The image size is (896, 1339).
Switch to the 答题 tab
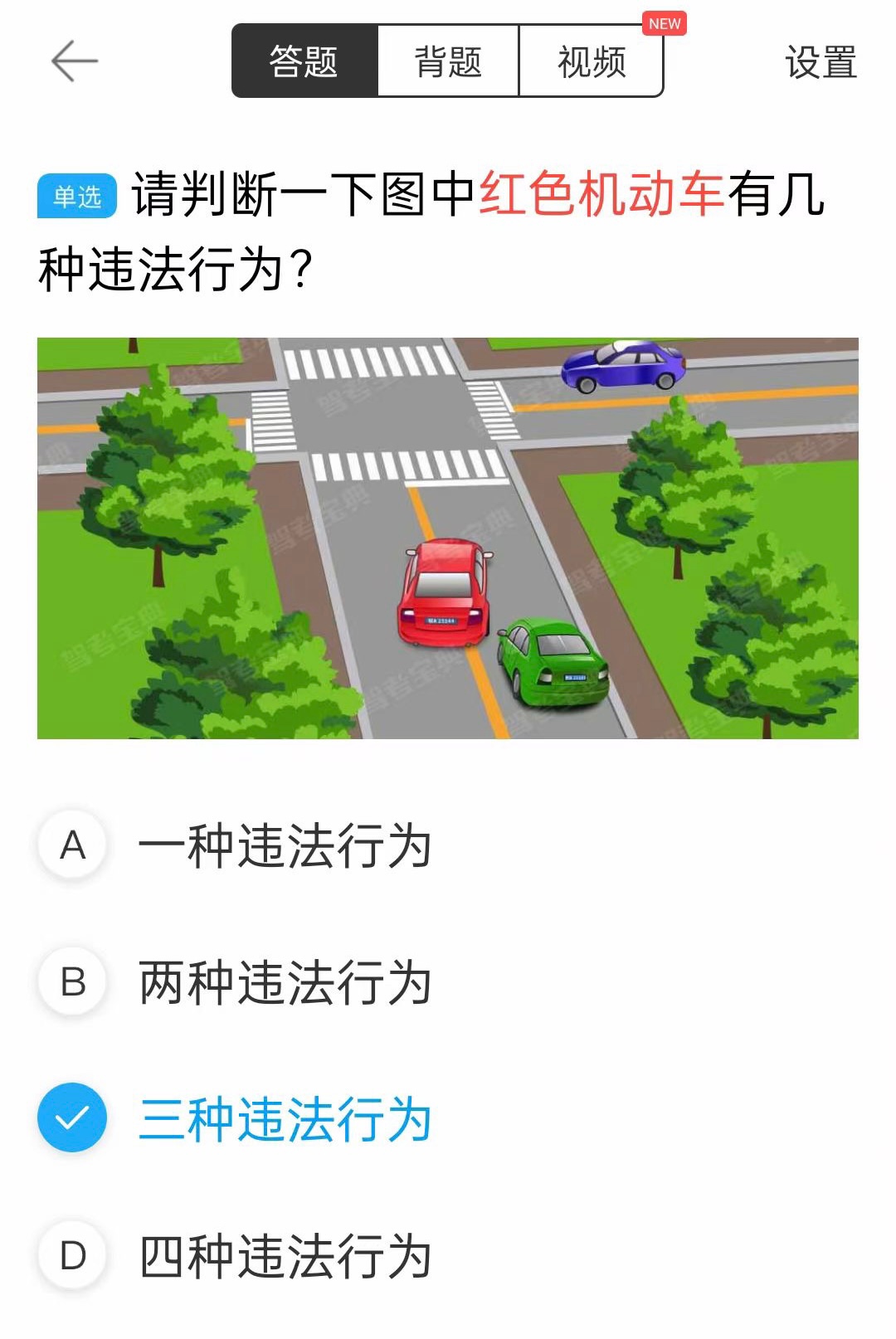[304, 61]
